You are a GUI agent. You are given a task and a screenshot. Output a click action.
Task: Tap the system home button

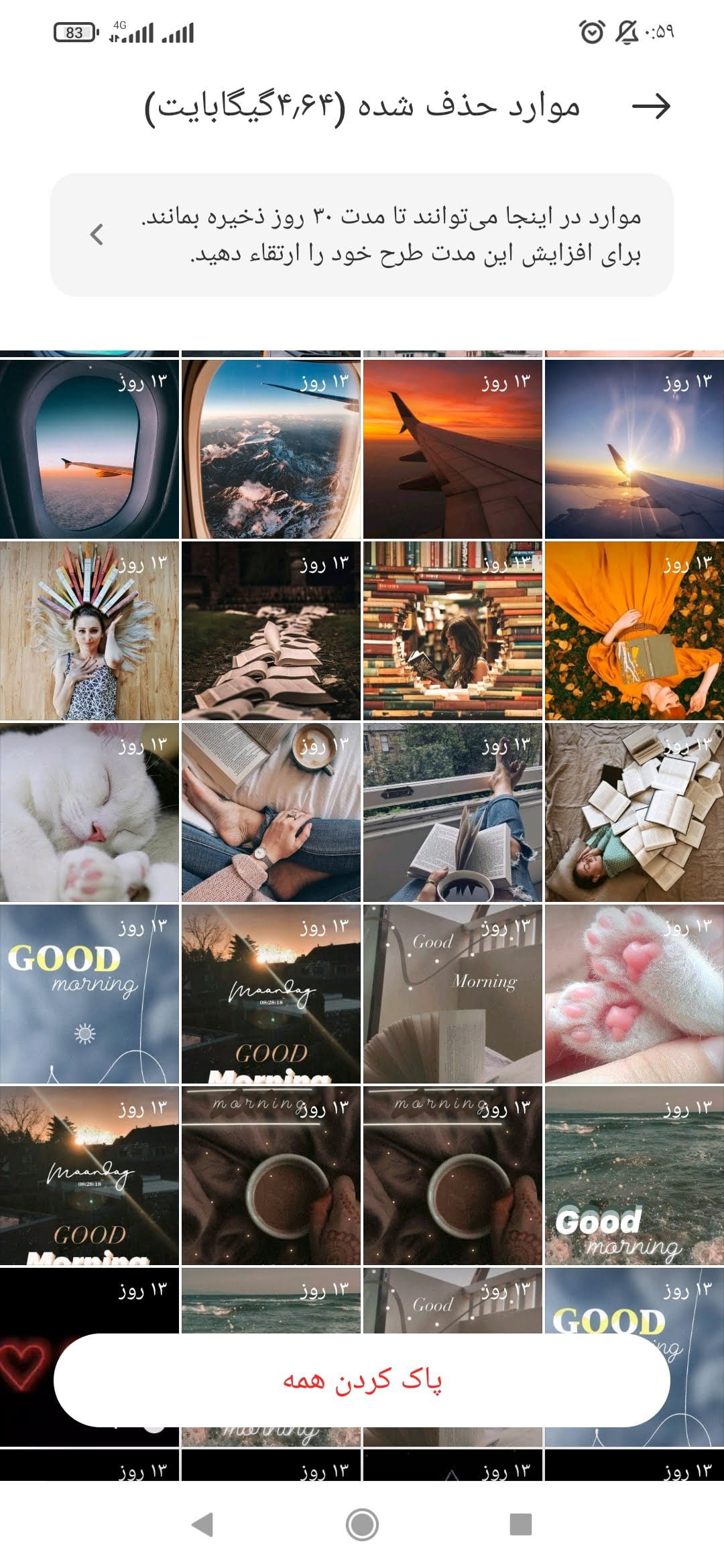(362, 1524)
